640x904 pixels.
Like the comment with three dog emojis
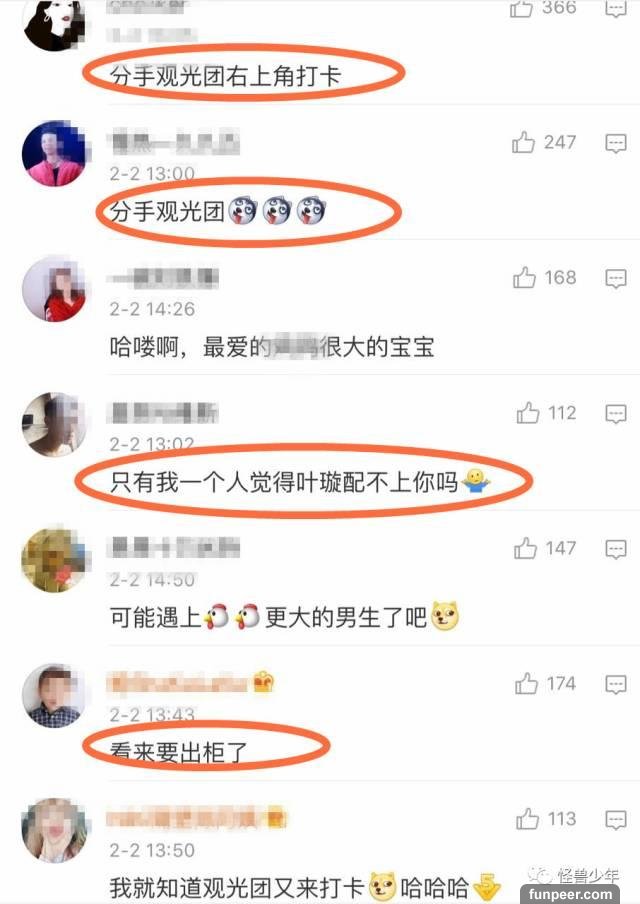point(524,143)
